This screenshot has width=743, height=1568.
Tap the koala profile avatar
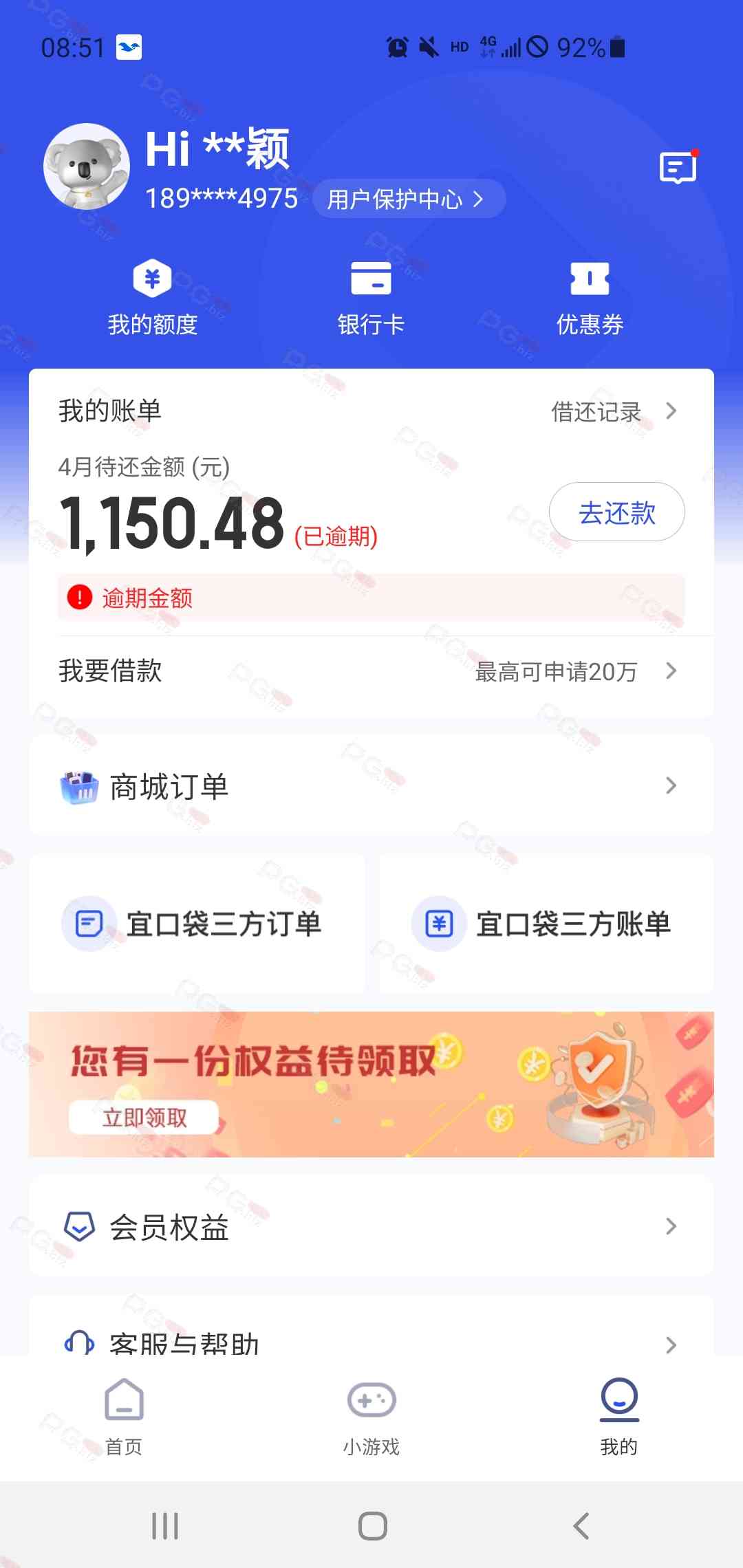[87, 166]
